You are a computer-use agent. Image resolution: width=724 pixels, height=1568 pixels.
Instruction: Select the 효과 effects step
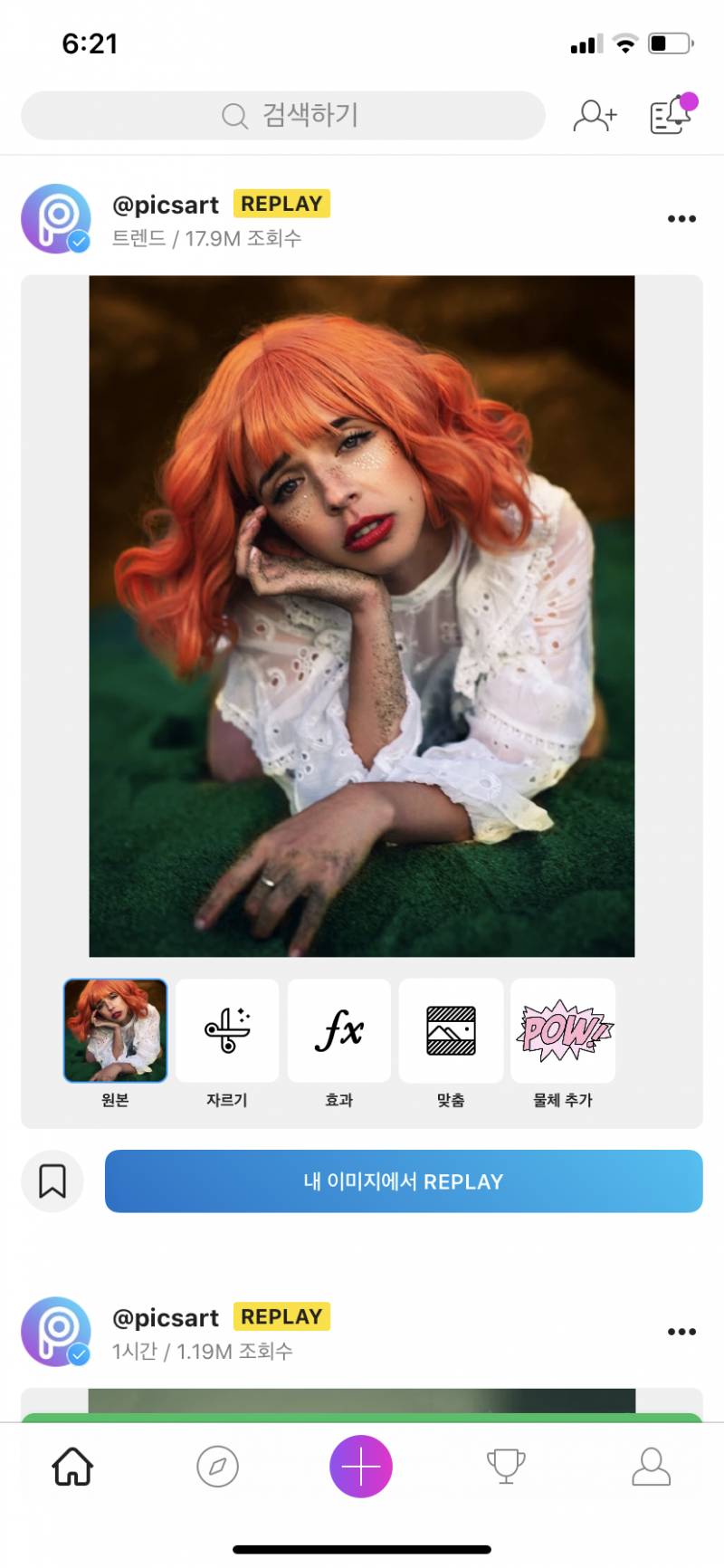point(338,1030)
